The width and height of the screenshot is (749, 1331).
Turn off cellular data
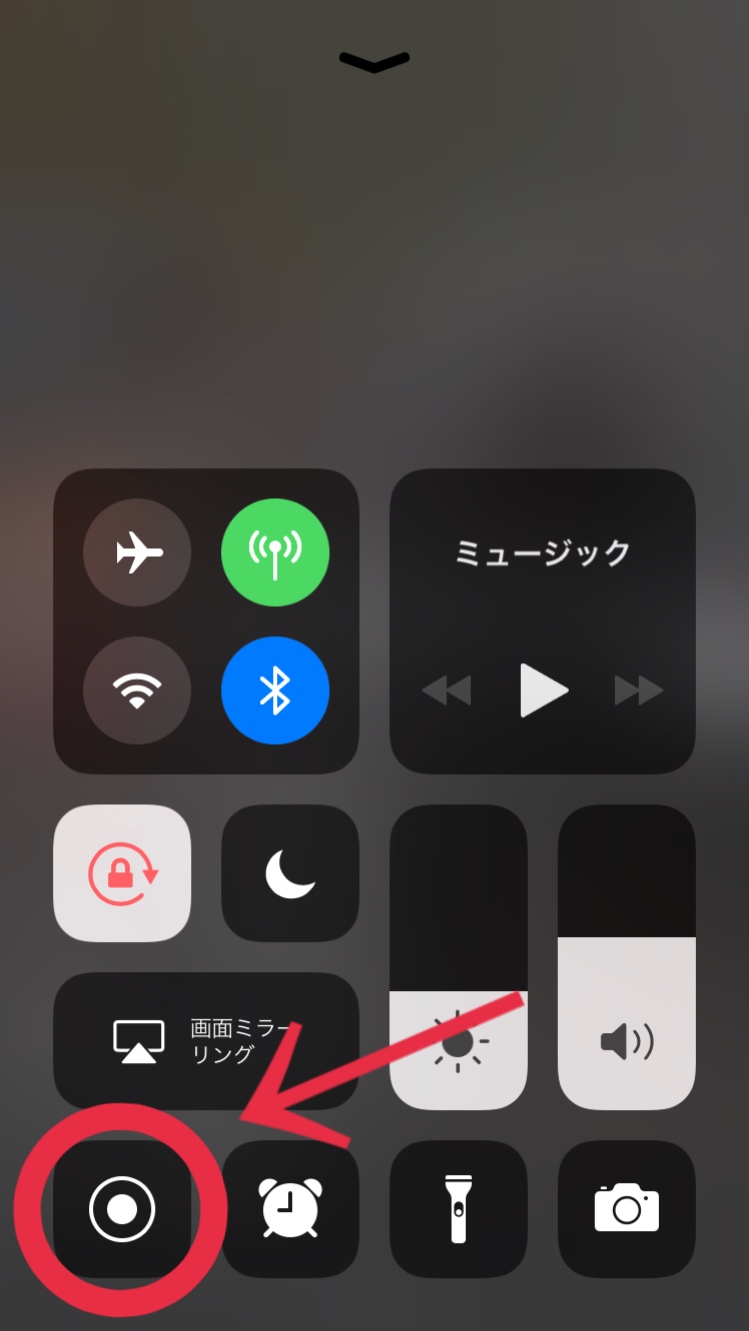[x=275, y=552]
